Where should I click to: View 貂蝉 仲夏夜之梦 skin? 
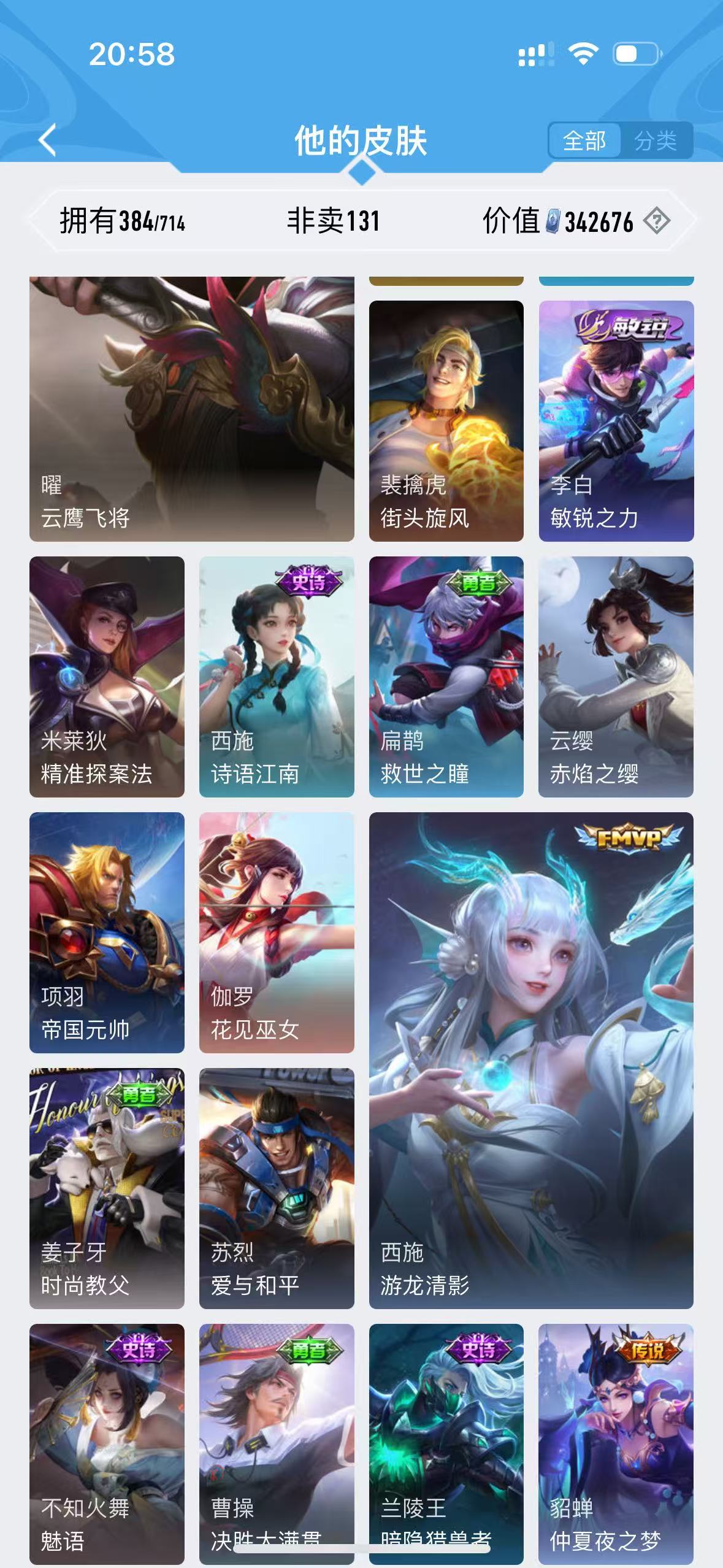pos(616,1444)
